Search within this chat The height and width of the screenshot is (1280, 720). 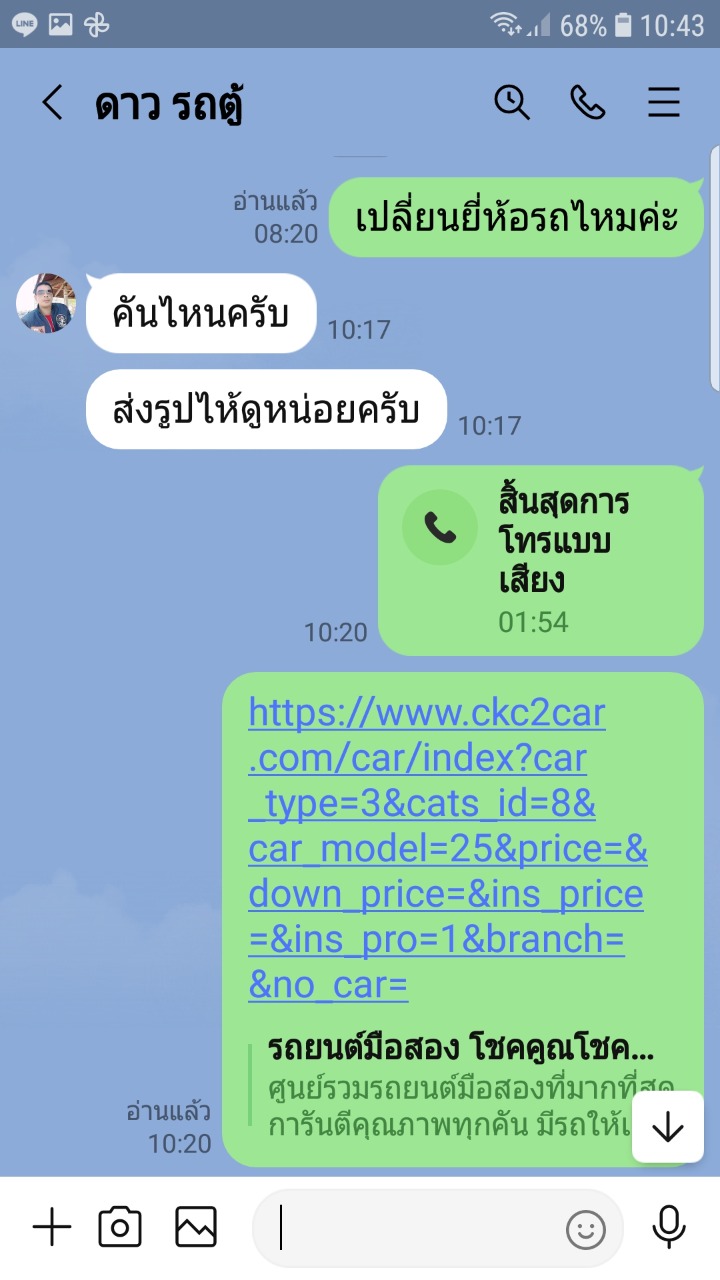(512, 102)
